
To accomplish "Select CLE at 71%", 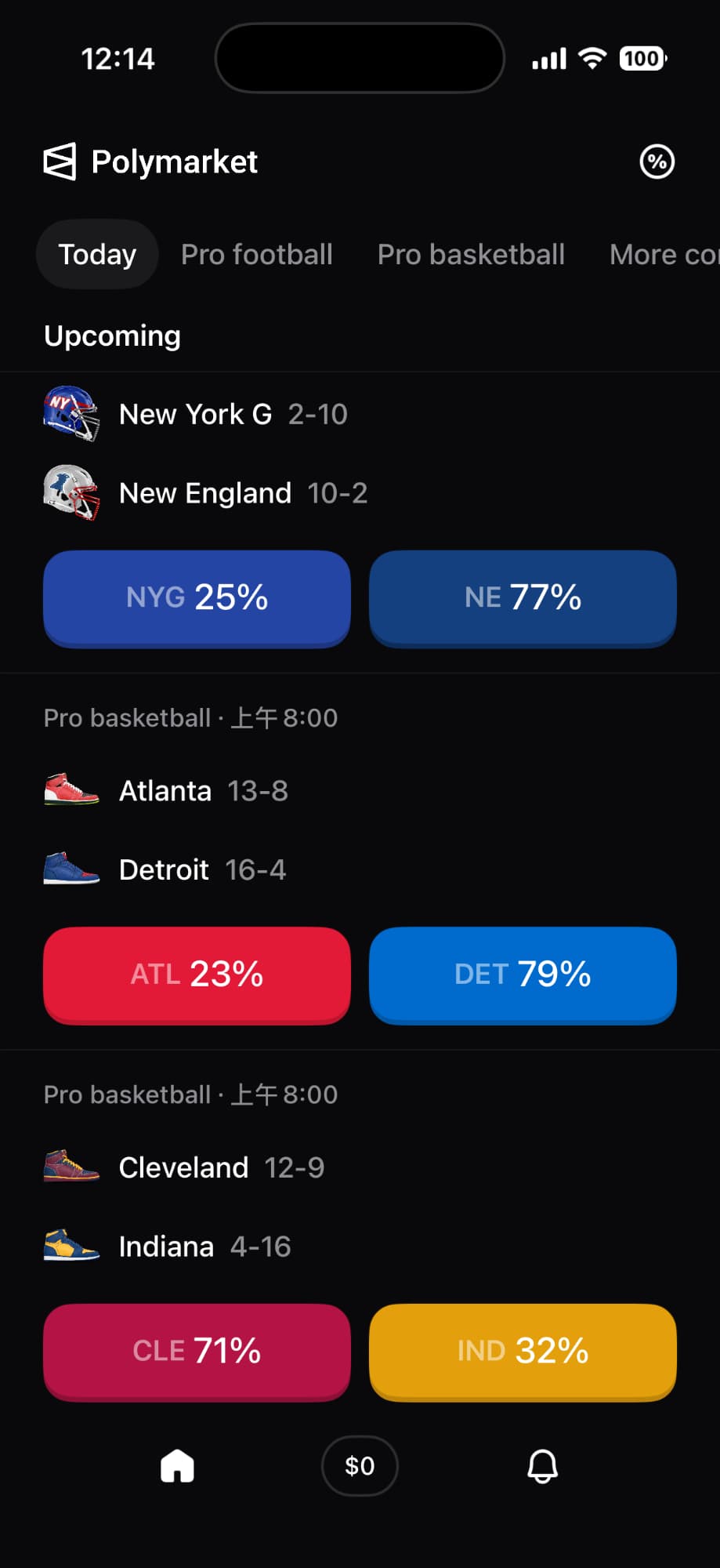I will click(197, 1351).
